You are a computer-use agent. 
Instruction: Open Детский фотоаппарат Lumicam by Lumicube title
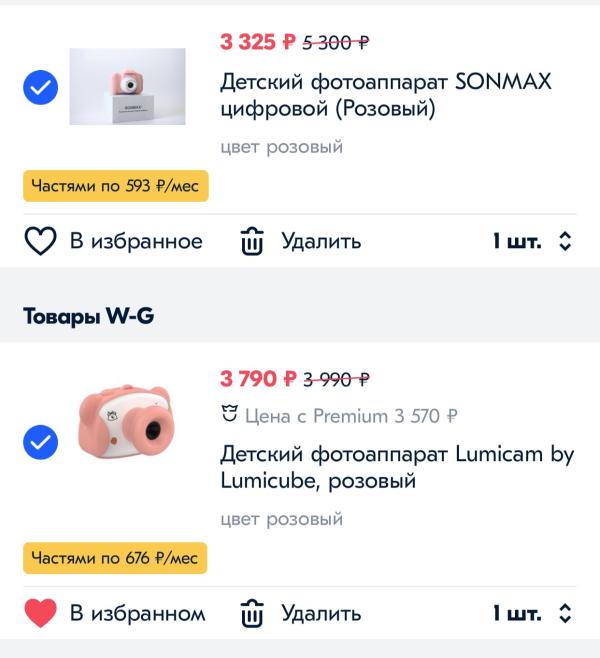click(x=396, y=467)
